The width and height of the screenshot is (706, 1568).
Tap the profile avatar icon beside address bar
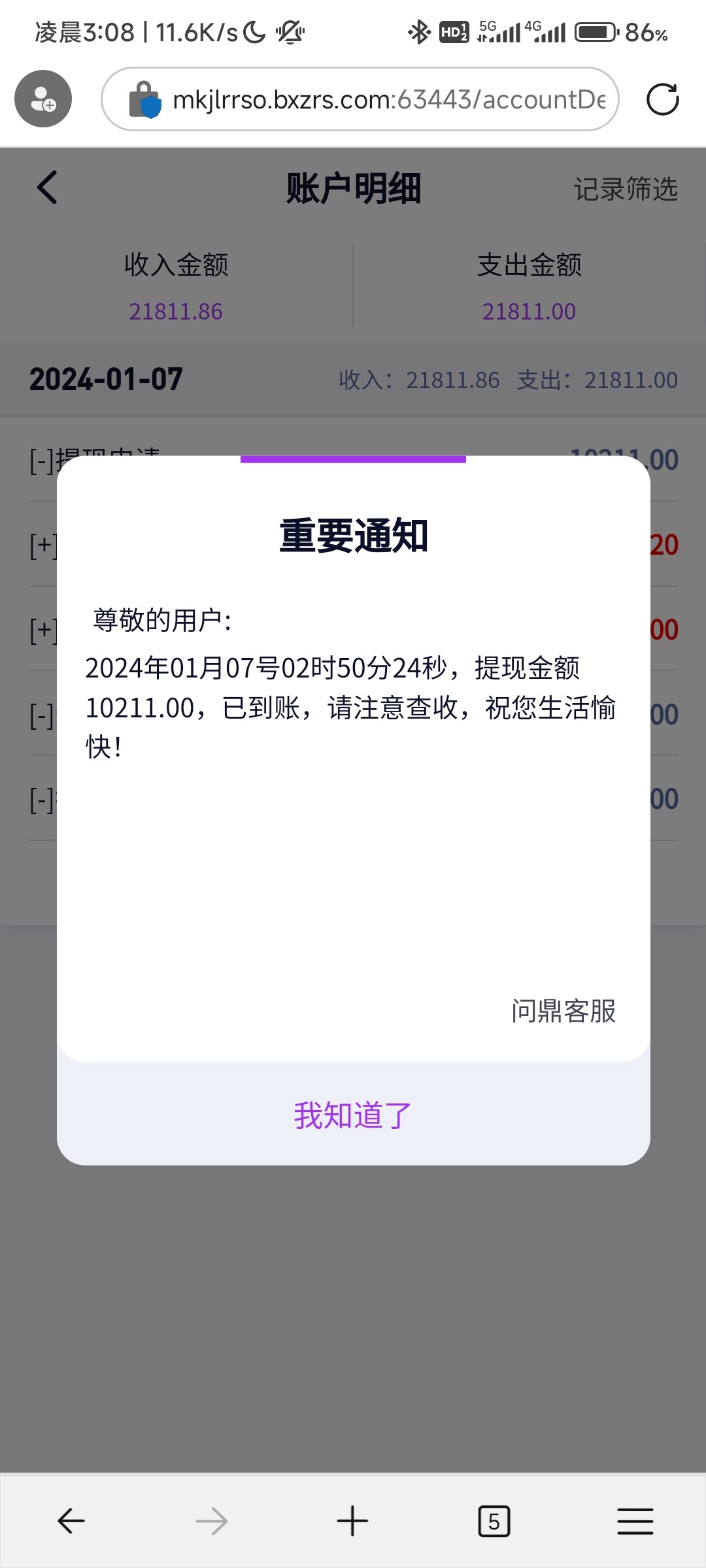click(42, 99)
